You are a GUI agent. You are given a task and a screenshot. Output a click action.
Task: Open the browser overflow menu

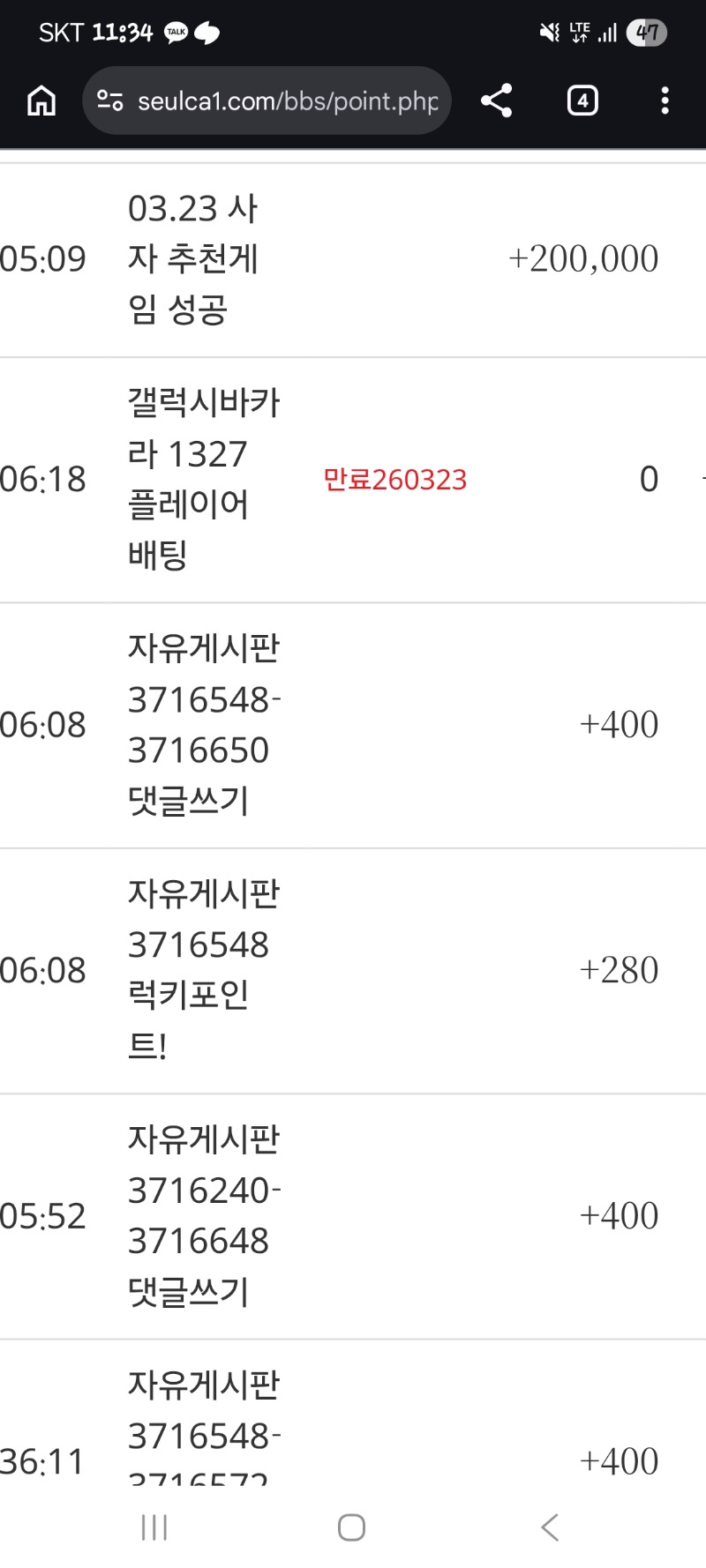[x=665, y=101]
